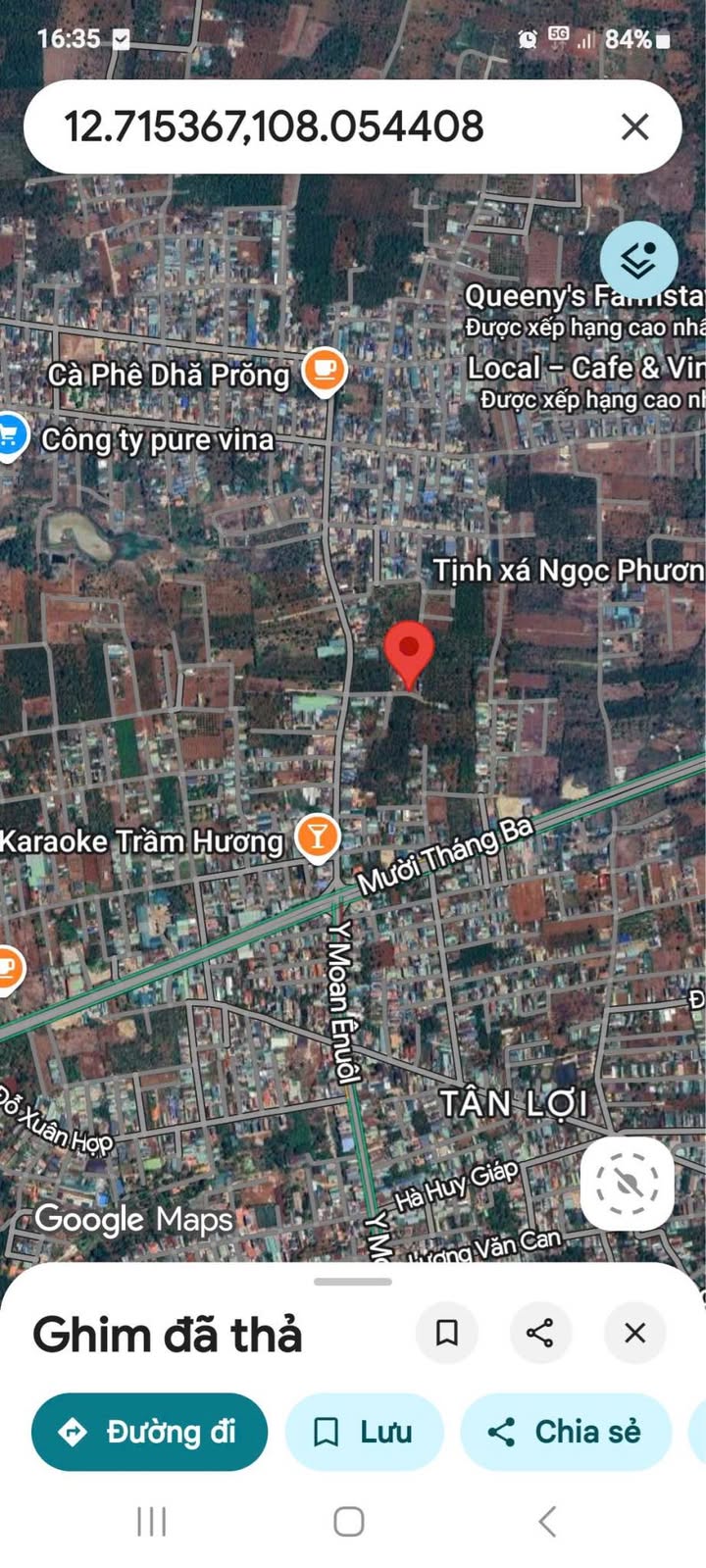Tap the Công ty pure vina shop marker
This screenshot has height=1568, width=706.
pos(11,435)
